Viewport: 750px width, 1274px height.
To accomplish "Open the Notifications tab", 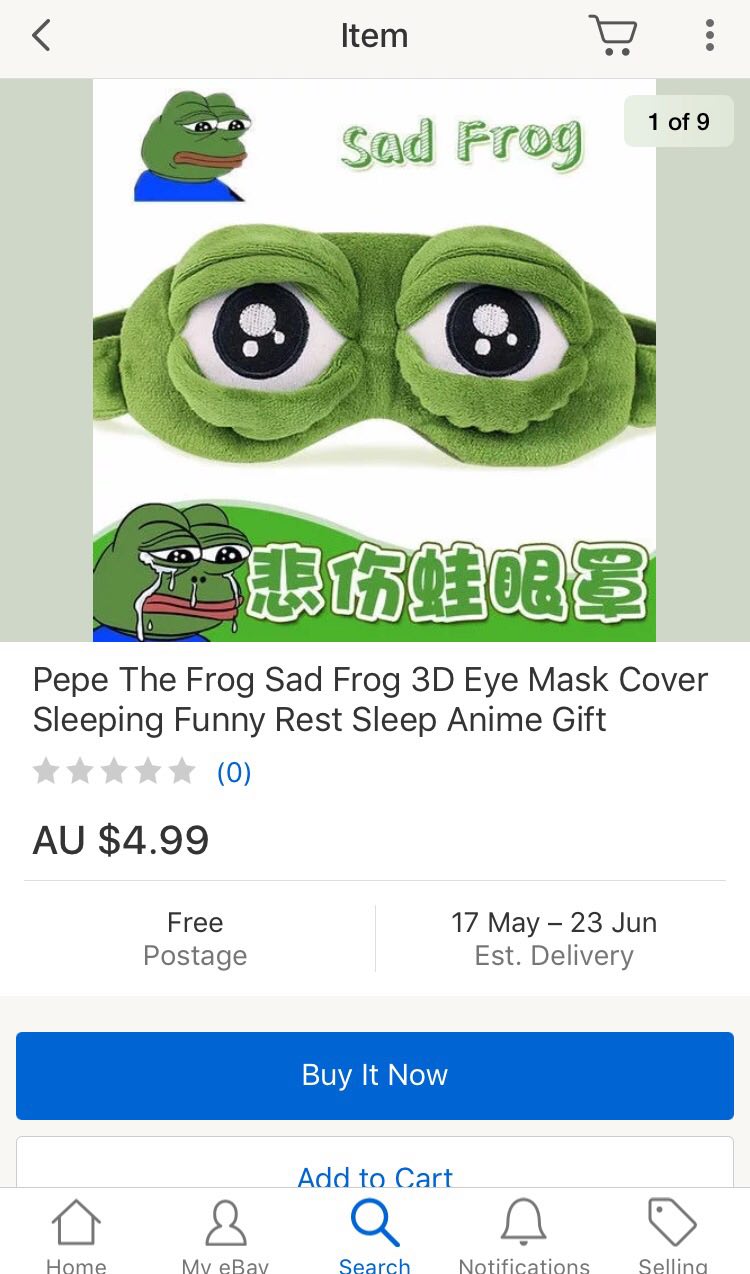I will coord(524,1235).
